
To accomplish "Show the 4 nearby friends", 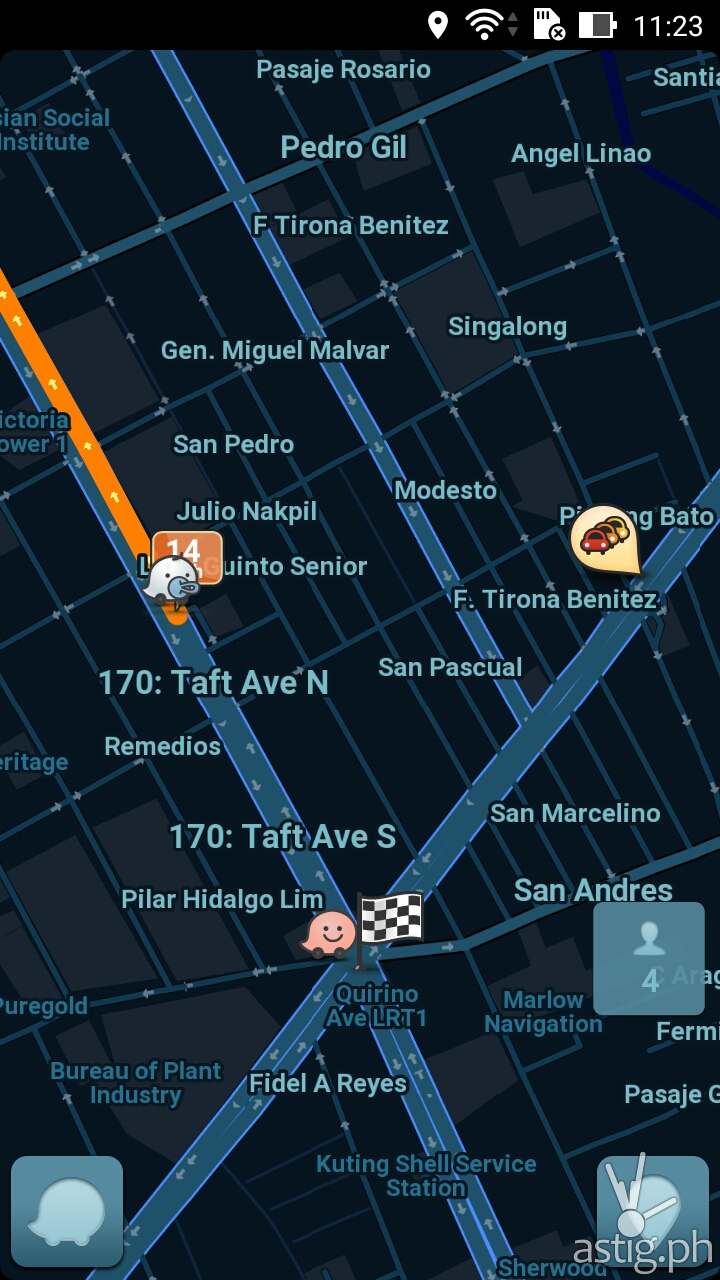I will [648, 958].
